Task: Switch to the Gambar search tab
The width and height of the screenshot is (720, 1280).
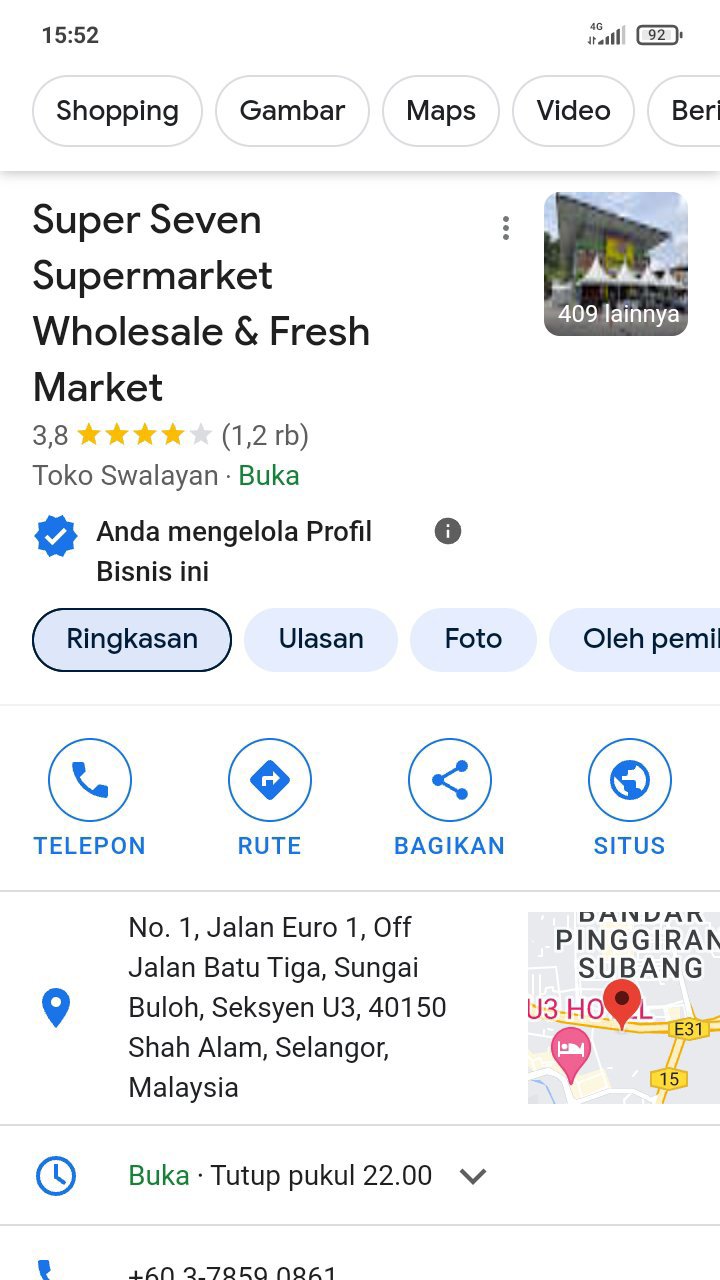Action: click(292, 111)
